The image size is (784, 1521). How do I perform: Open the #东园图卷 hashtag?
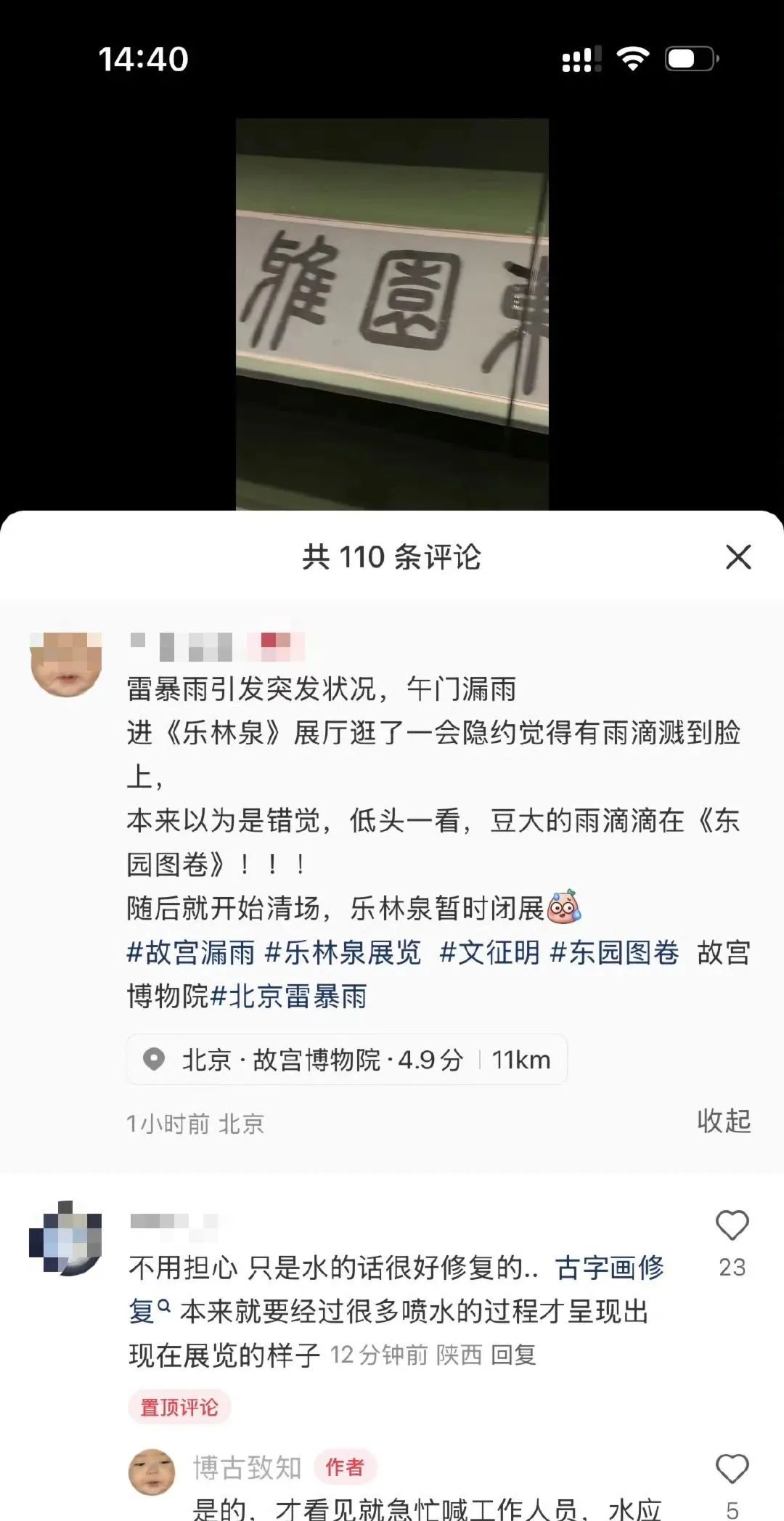click(614, 952)
